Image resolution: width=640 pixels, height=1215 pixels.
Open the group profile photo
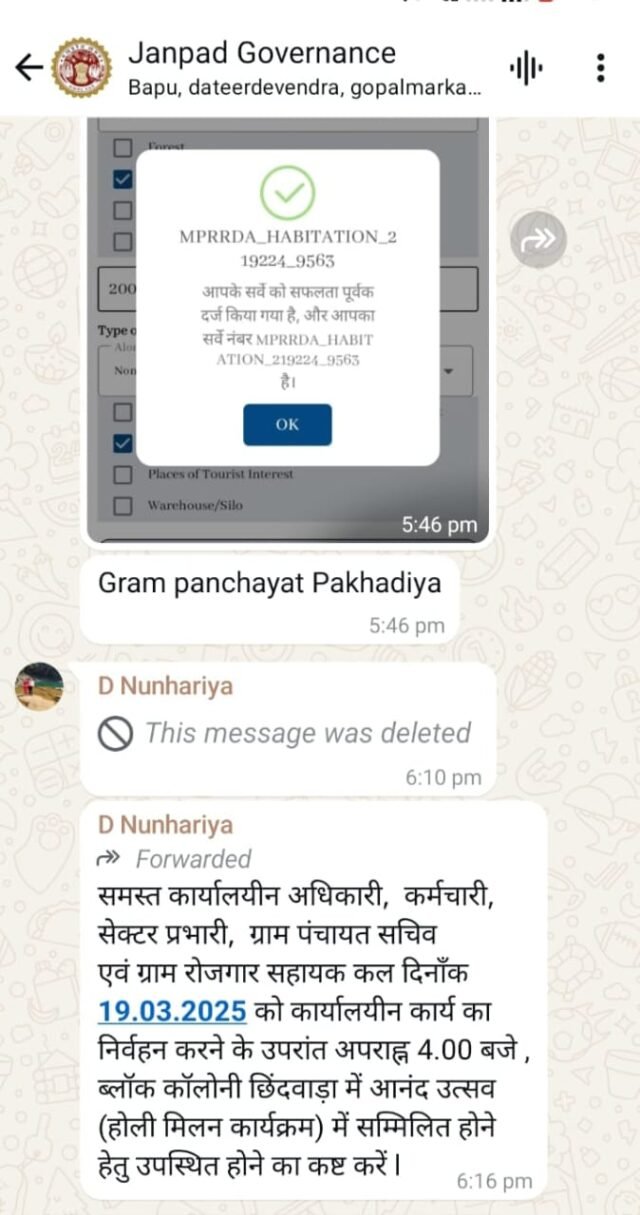81,68
